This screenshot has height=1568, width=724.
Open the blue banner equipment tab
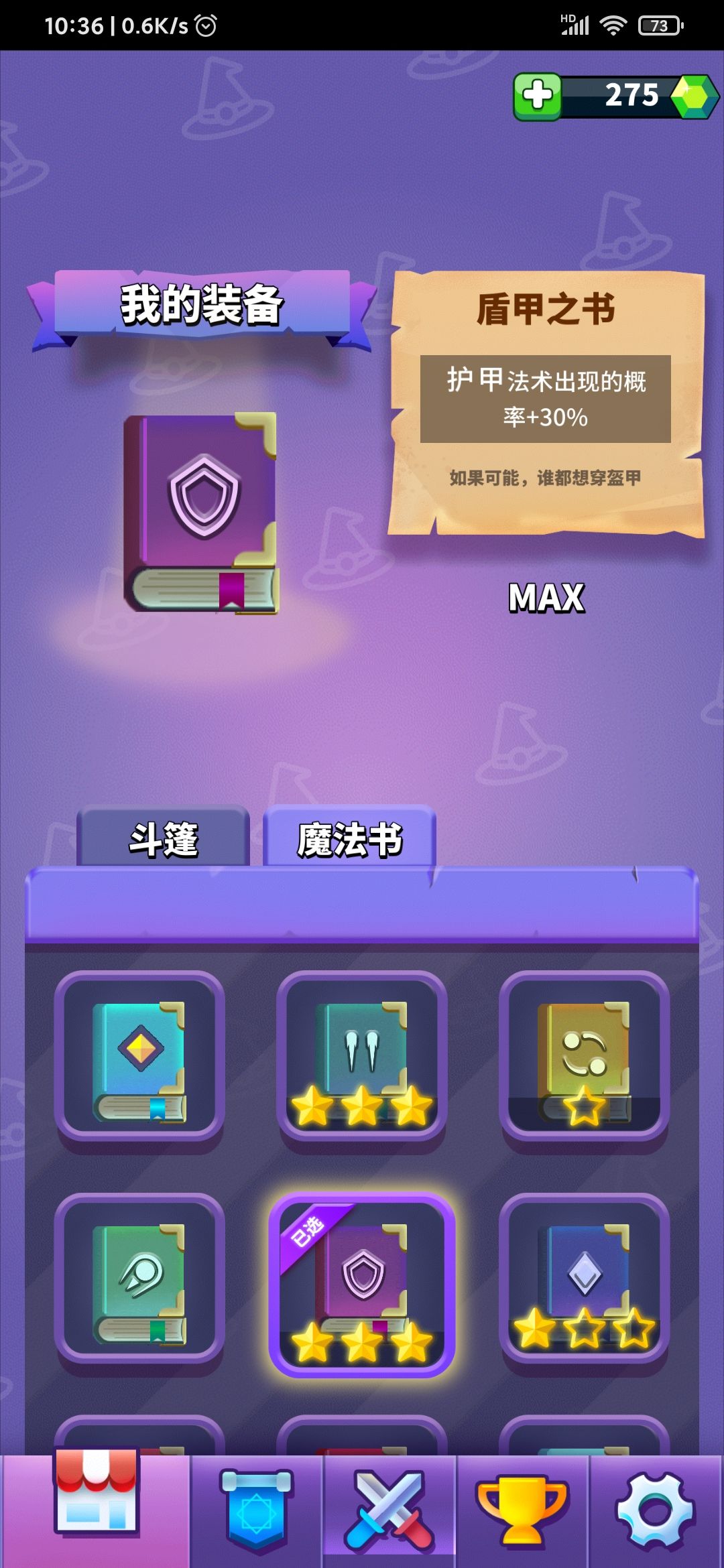(x=257, y=1511)
